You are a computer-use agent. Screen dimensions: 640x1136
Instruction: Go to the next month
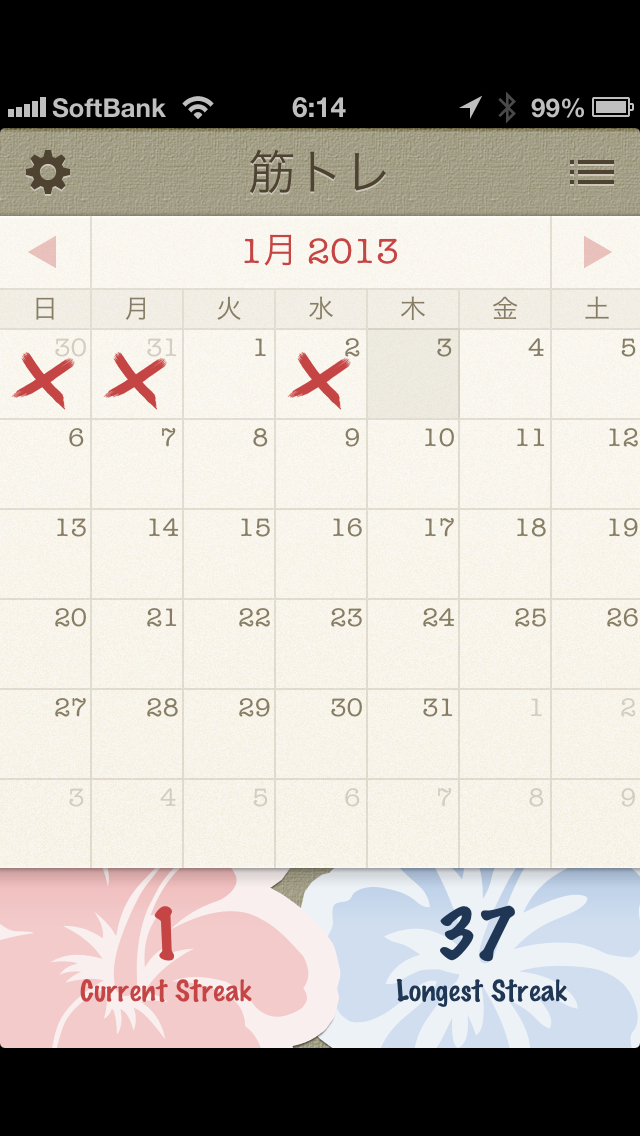[x=597, y=252]
